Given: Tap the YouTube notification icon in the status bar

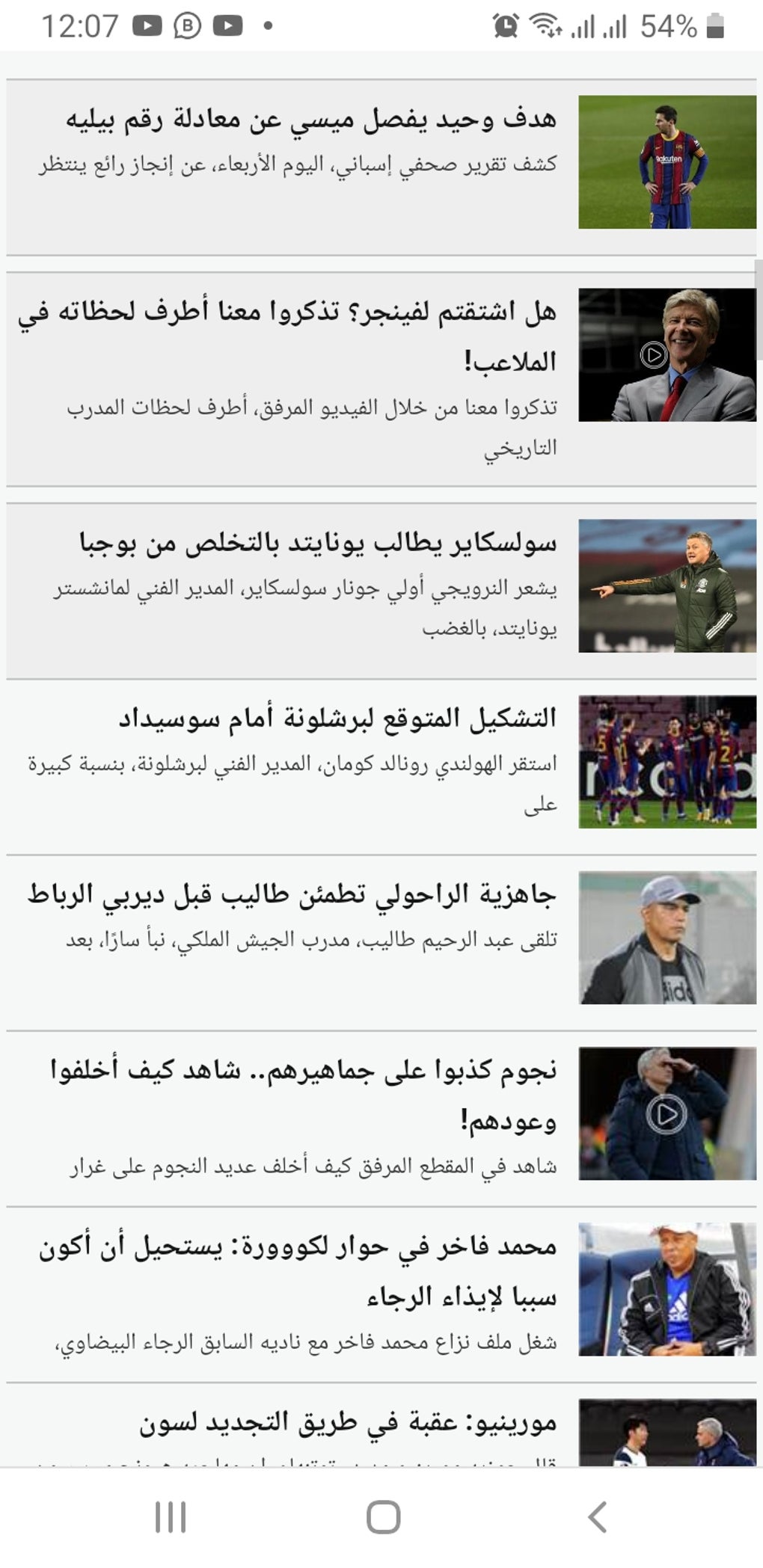Looking at the screenshot, I should click(x=147, y=25).
